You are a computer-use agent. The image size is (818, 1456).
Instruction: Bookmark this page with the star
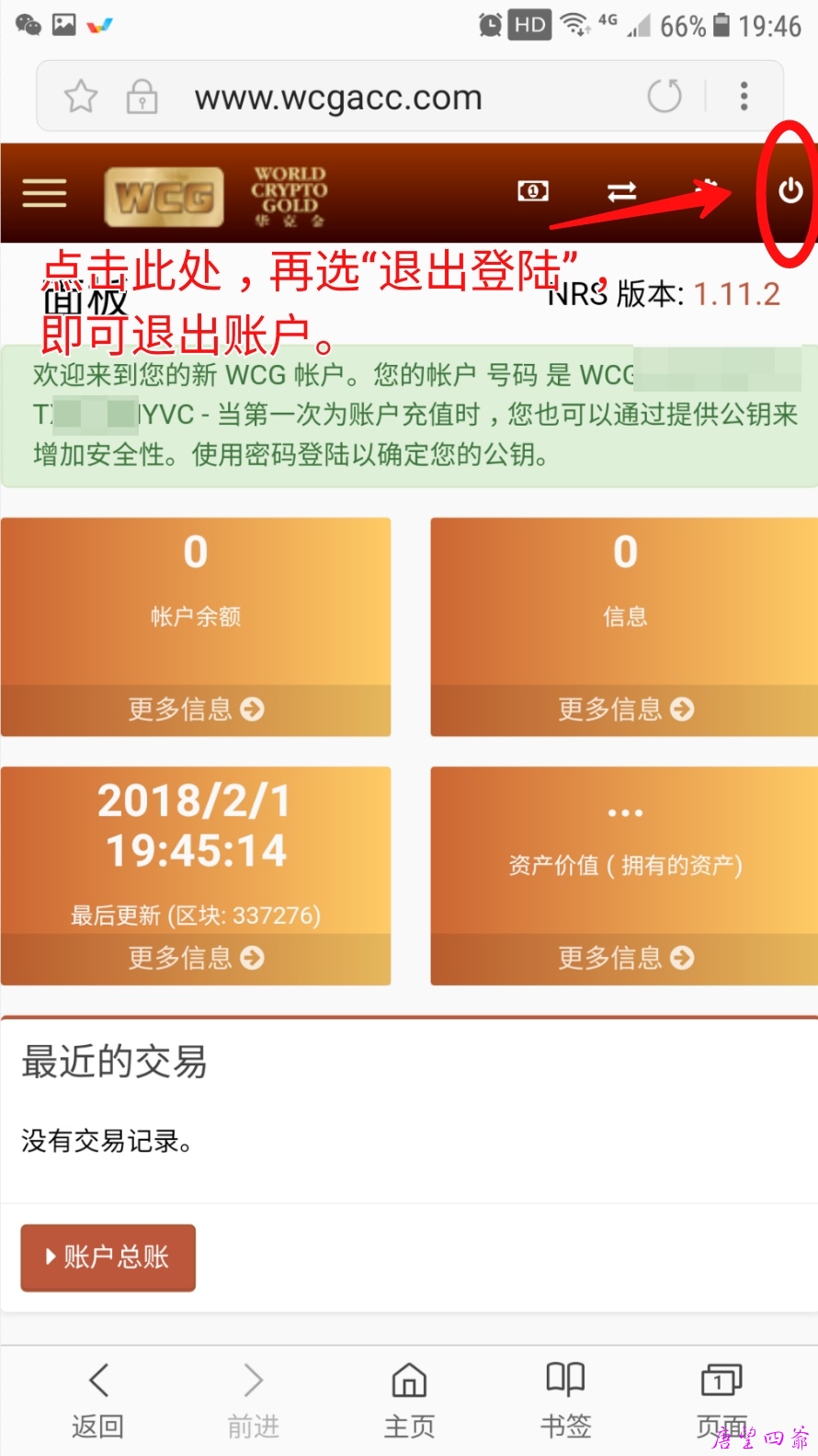pos(81,97)
